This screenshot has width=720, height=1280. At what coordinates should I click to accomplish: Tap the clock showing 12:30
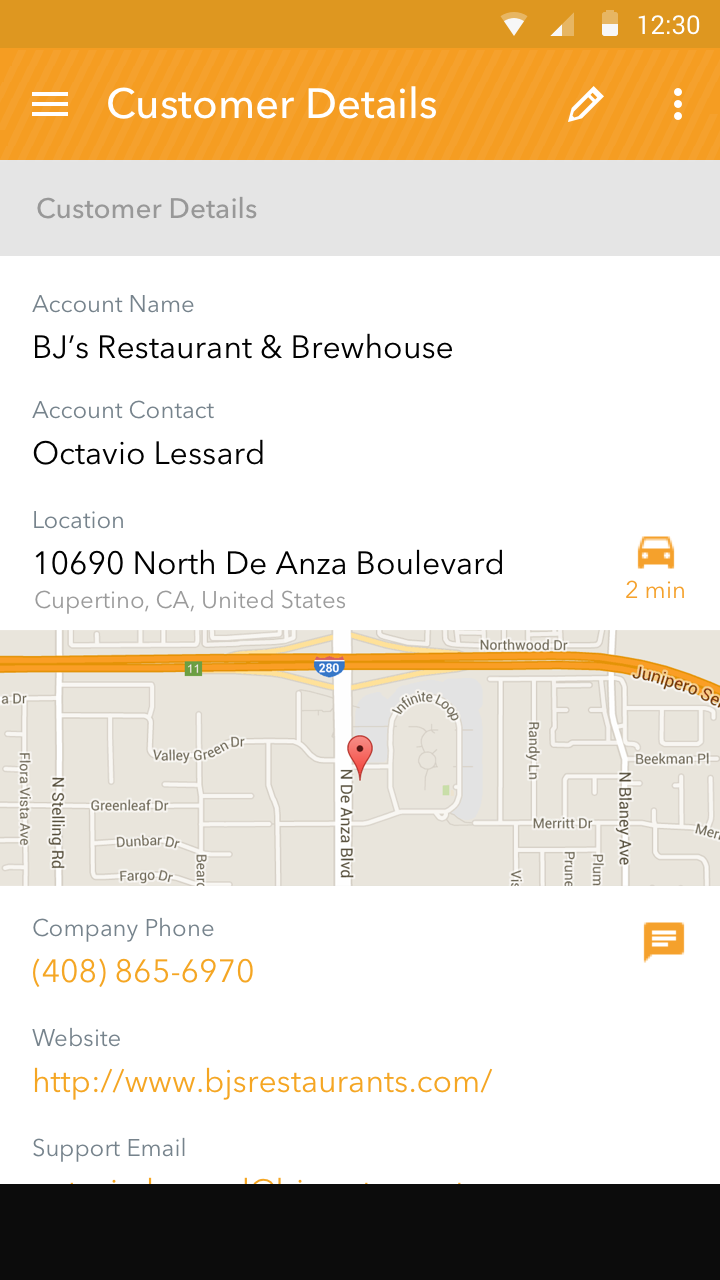click(x=668, y=24)
